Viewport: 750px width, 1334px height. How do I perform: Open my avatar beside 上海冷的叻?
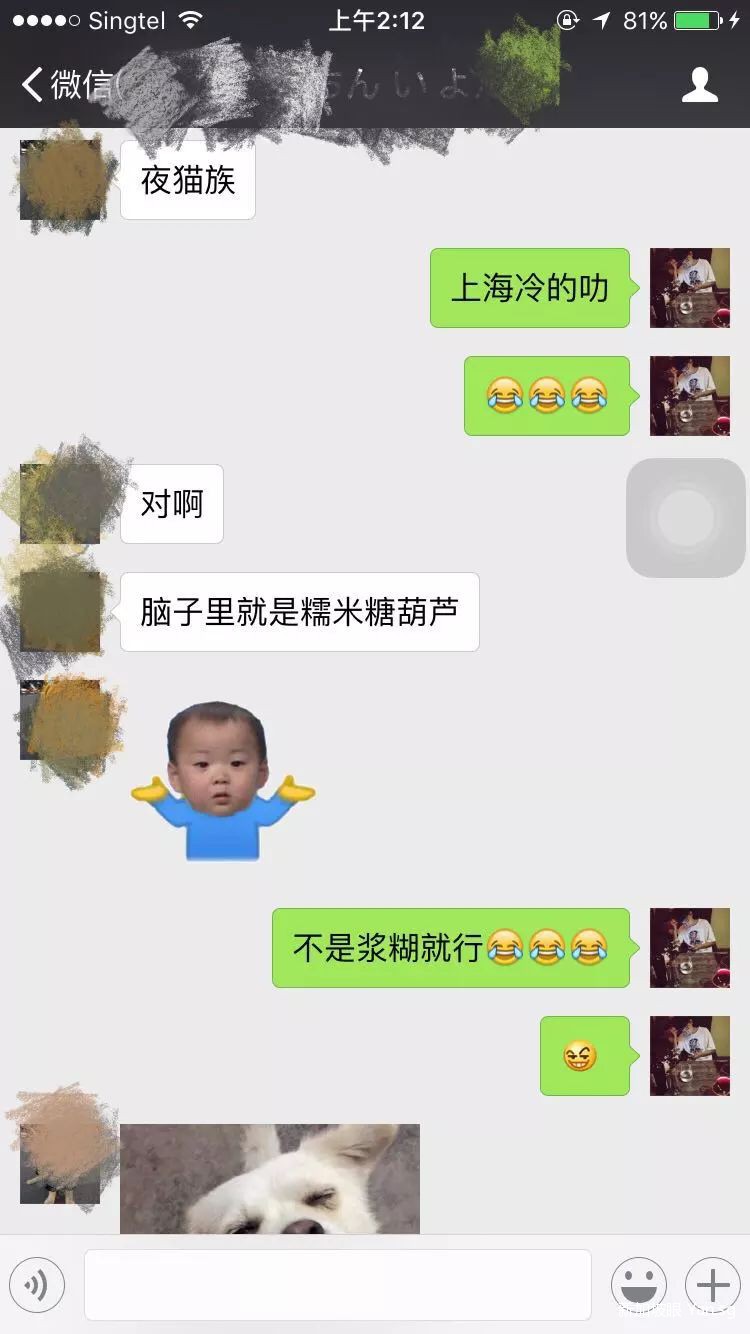(x=690, y=288)
